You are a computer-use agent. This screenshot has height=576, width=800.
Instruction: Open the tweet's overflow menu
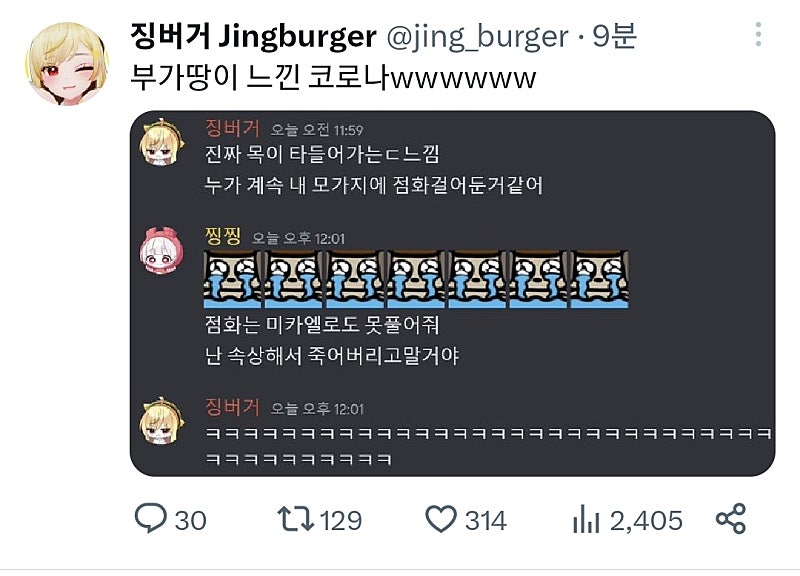coord(759,36)
